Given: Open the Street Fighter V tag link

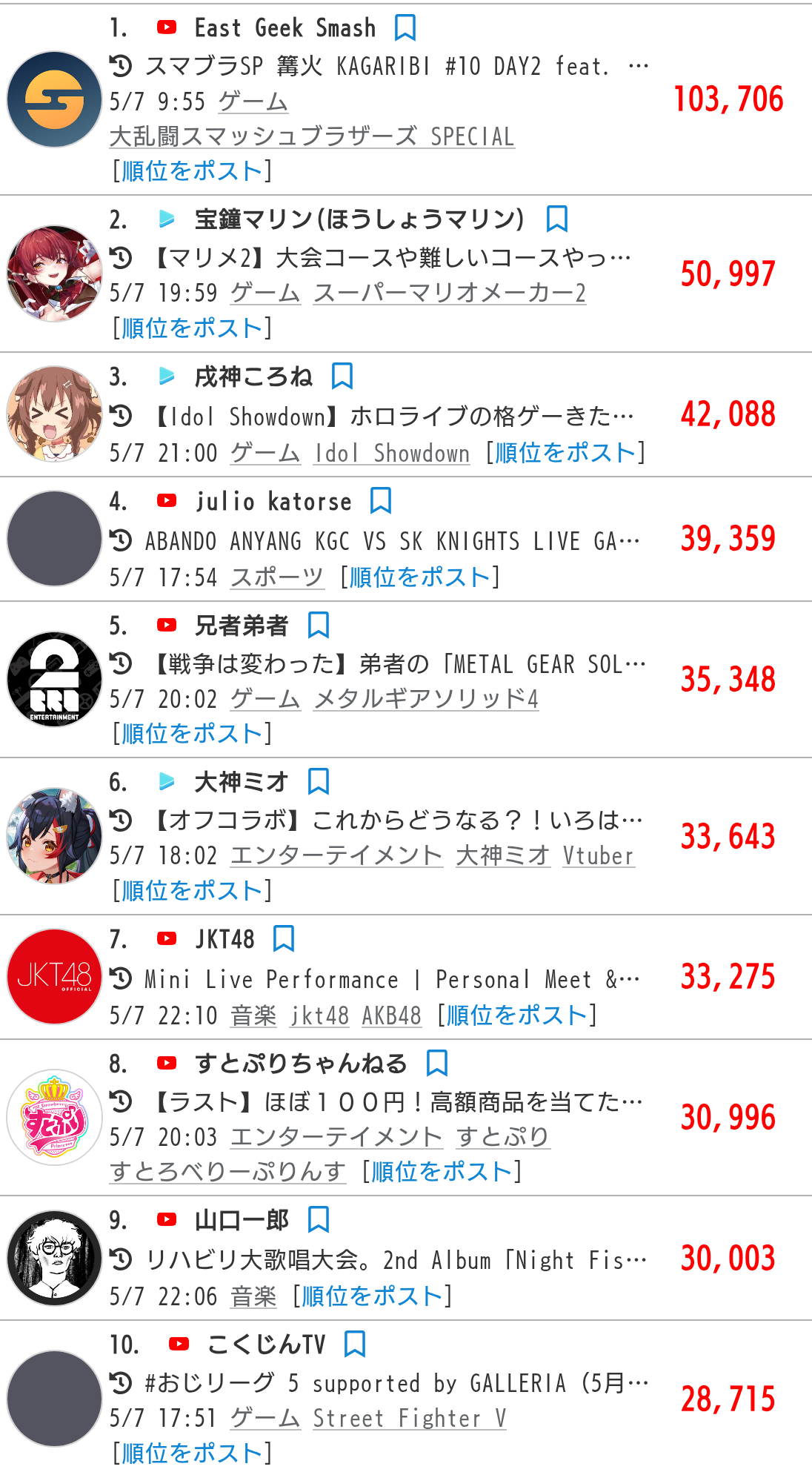Looking at the screenshot, I should (410, 1418).
